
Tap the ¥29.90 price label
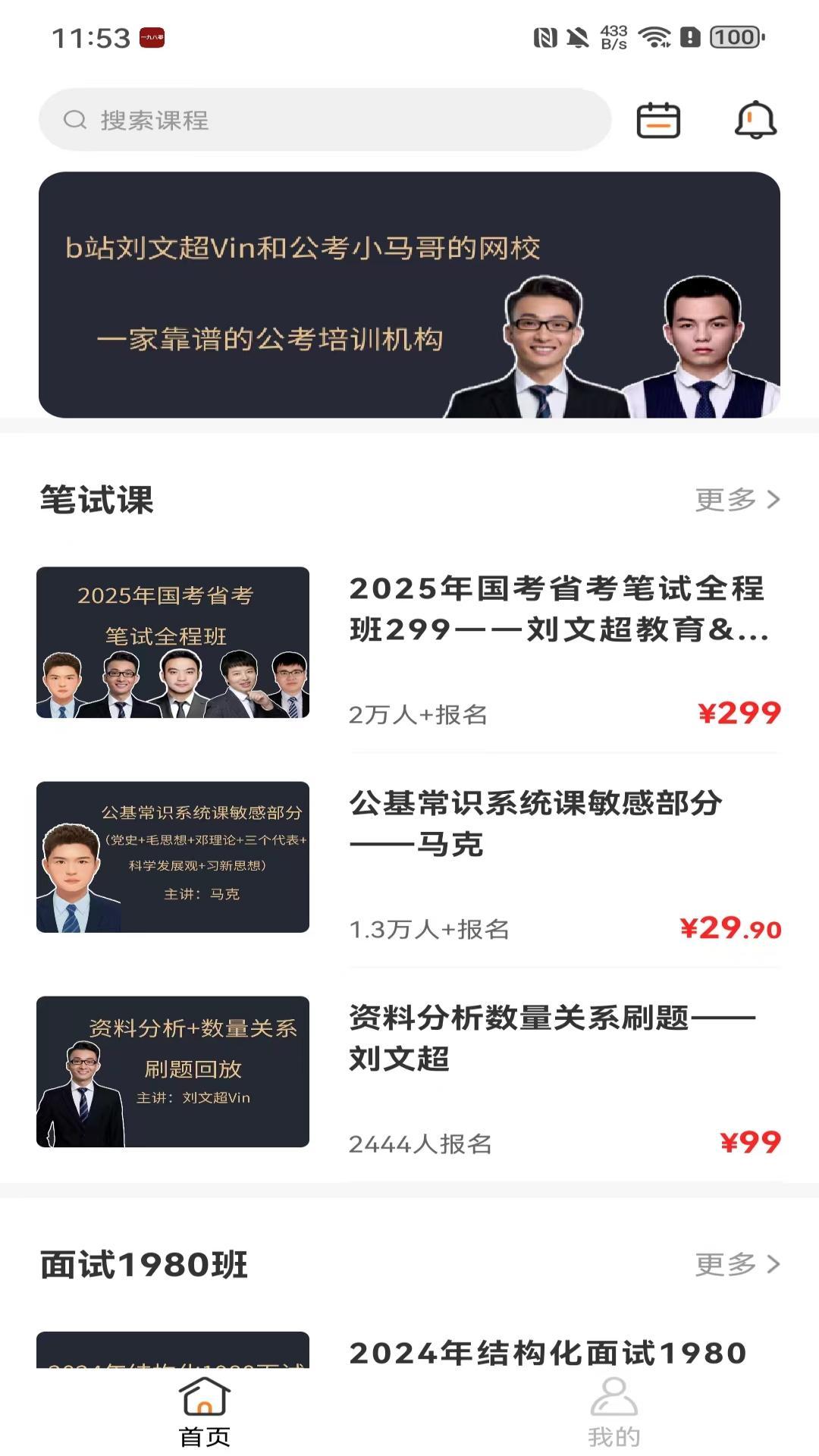click(729, 928)
